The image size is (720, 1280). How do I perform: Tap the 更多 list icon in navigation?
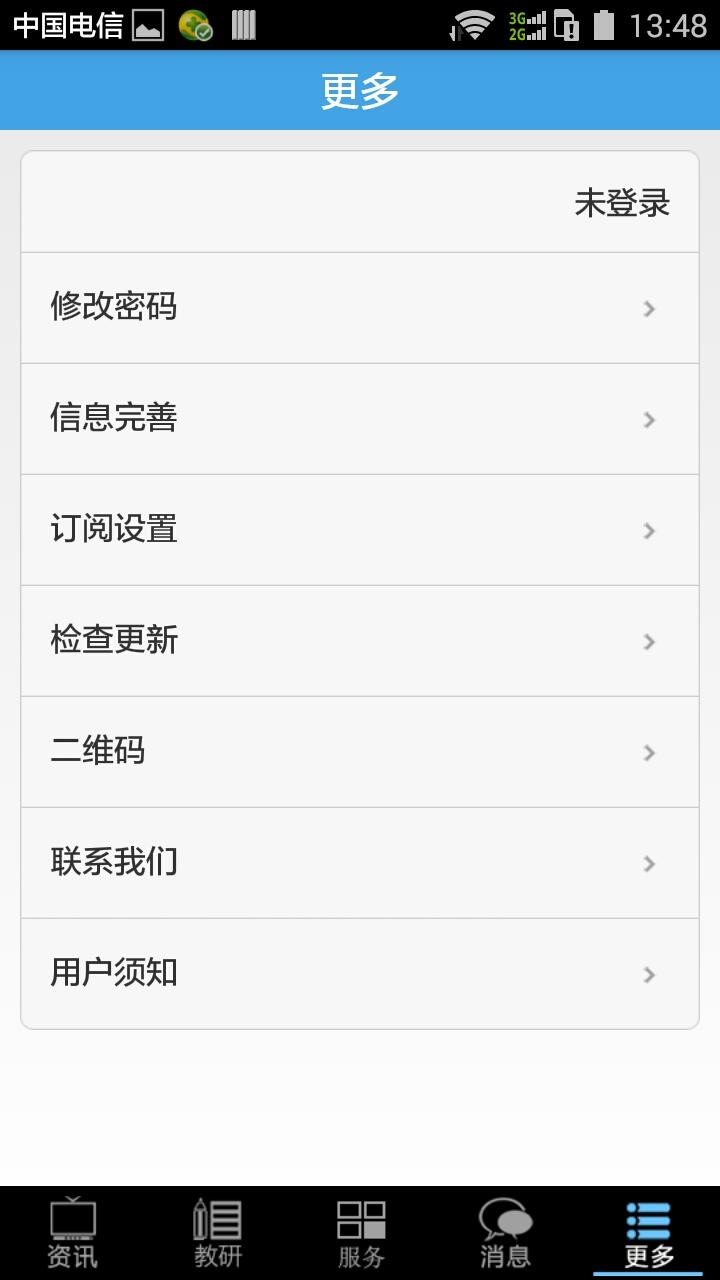[x=648, y=1220]
